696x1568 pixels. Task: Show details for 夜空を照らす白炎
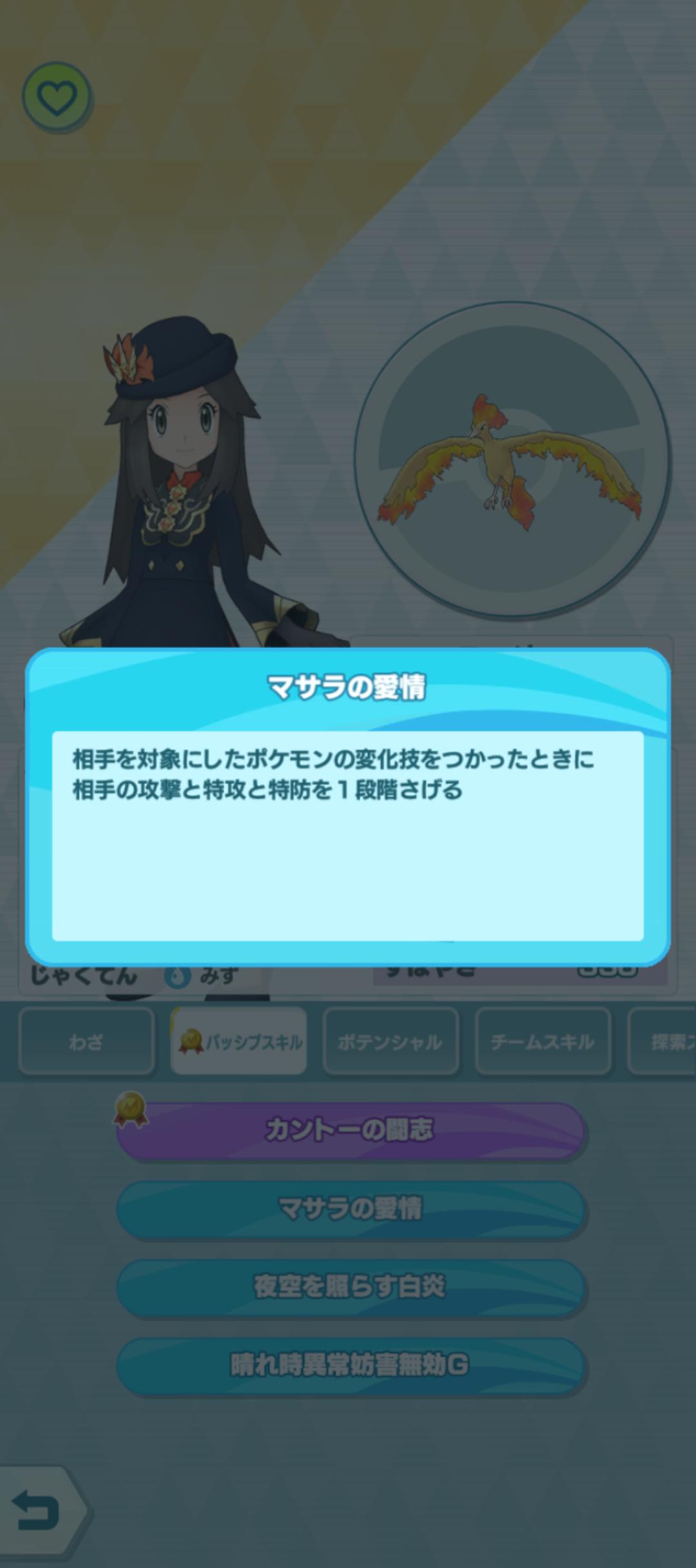pos(350,1287)
